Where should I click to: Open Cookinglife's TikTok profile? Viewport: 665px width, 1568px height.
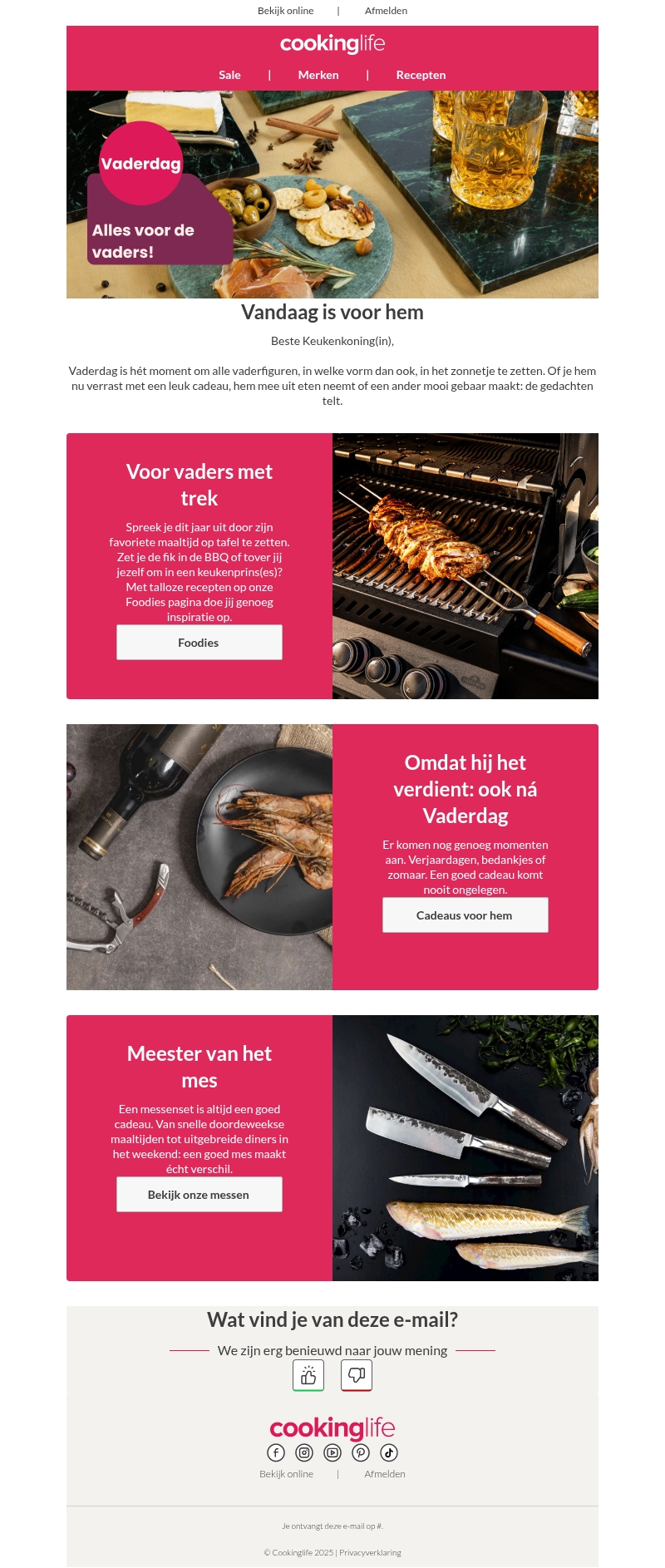pyautogui.click(x=389, y=1452)
